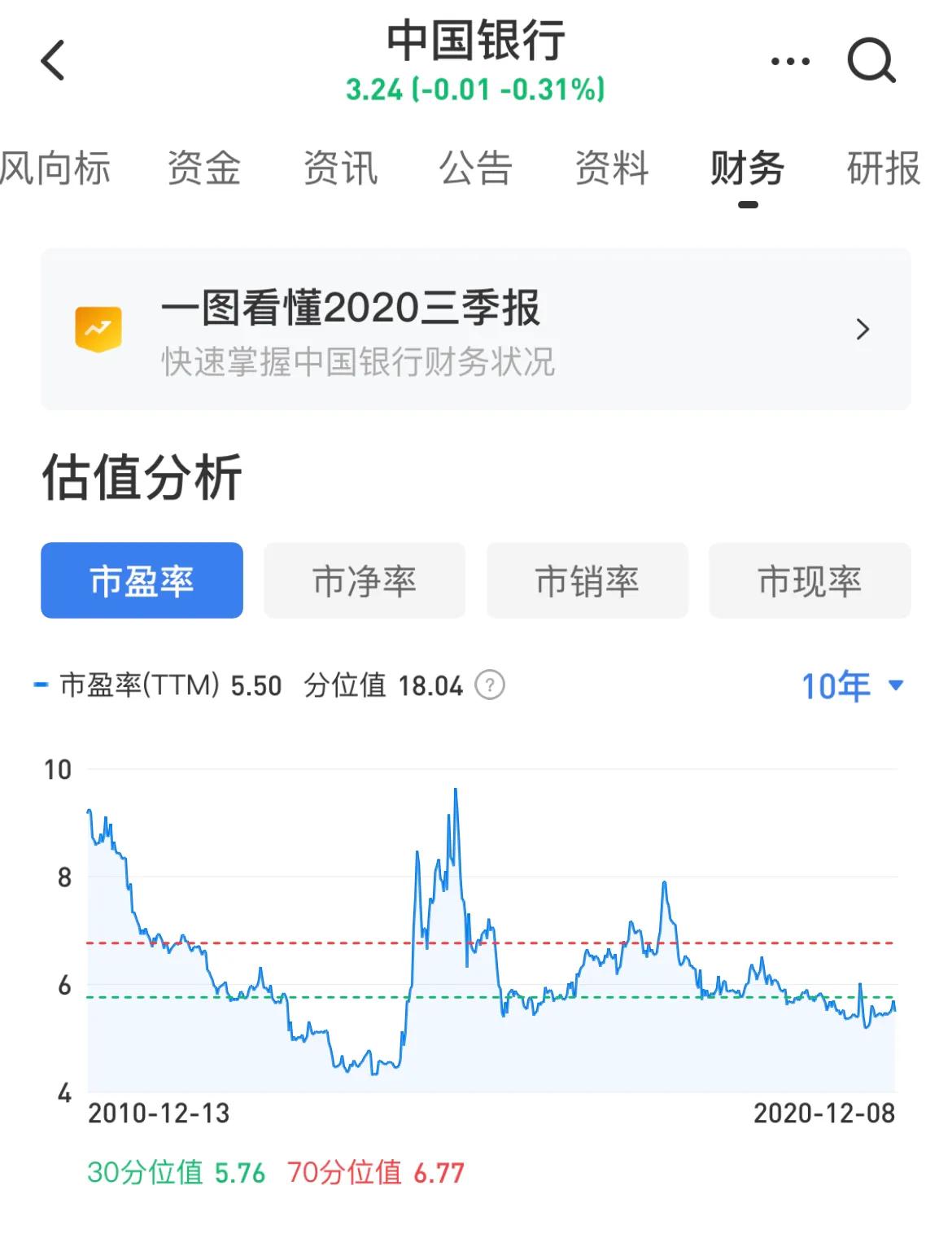Click the 财务 tab underline indicator

tap(748, 206)
